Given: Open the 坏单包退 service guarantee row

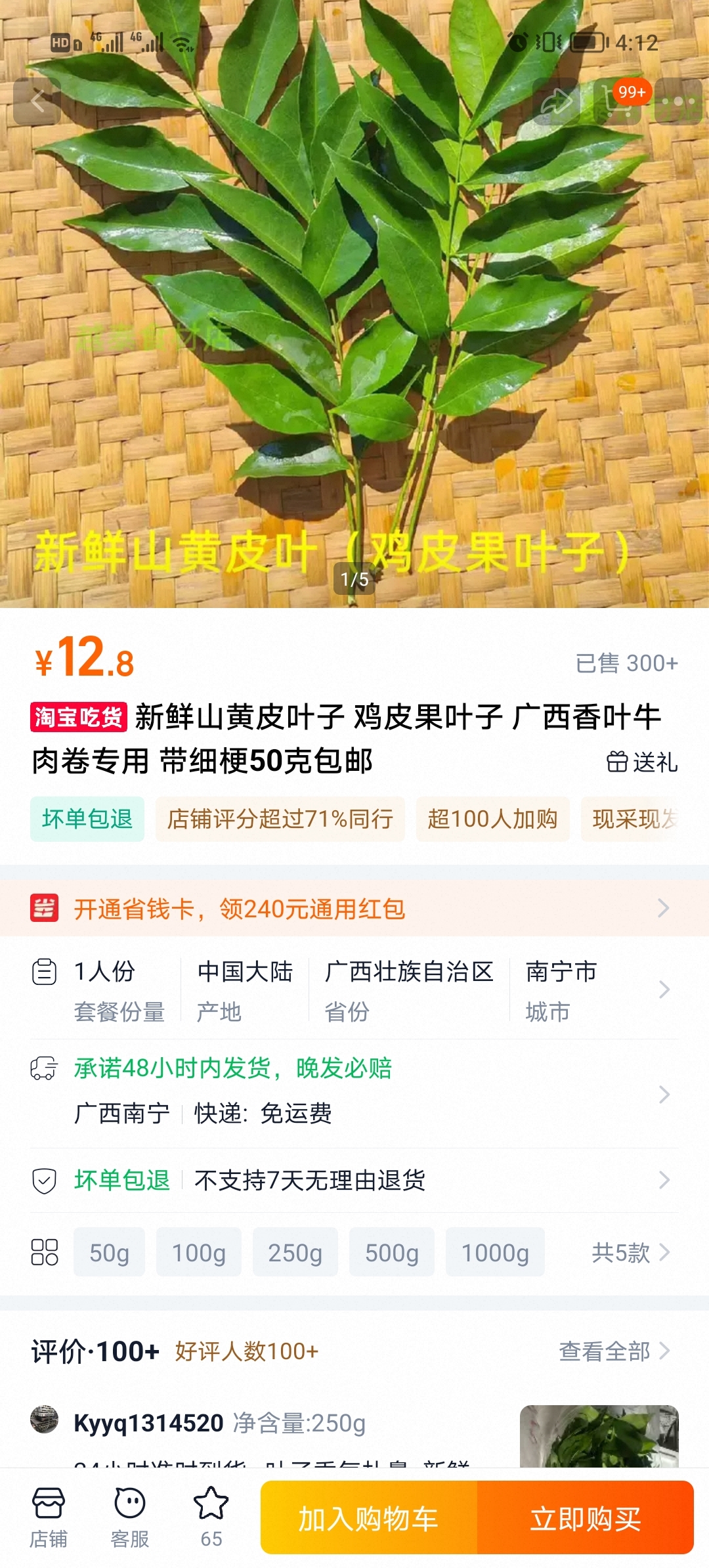Looking at the screenshot, I should 354,1180.
